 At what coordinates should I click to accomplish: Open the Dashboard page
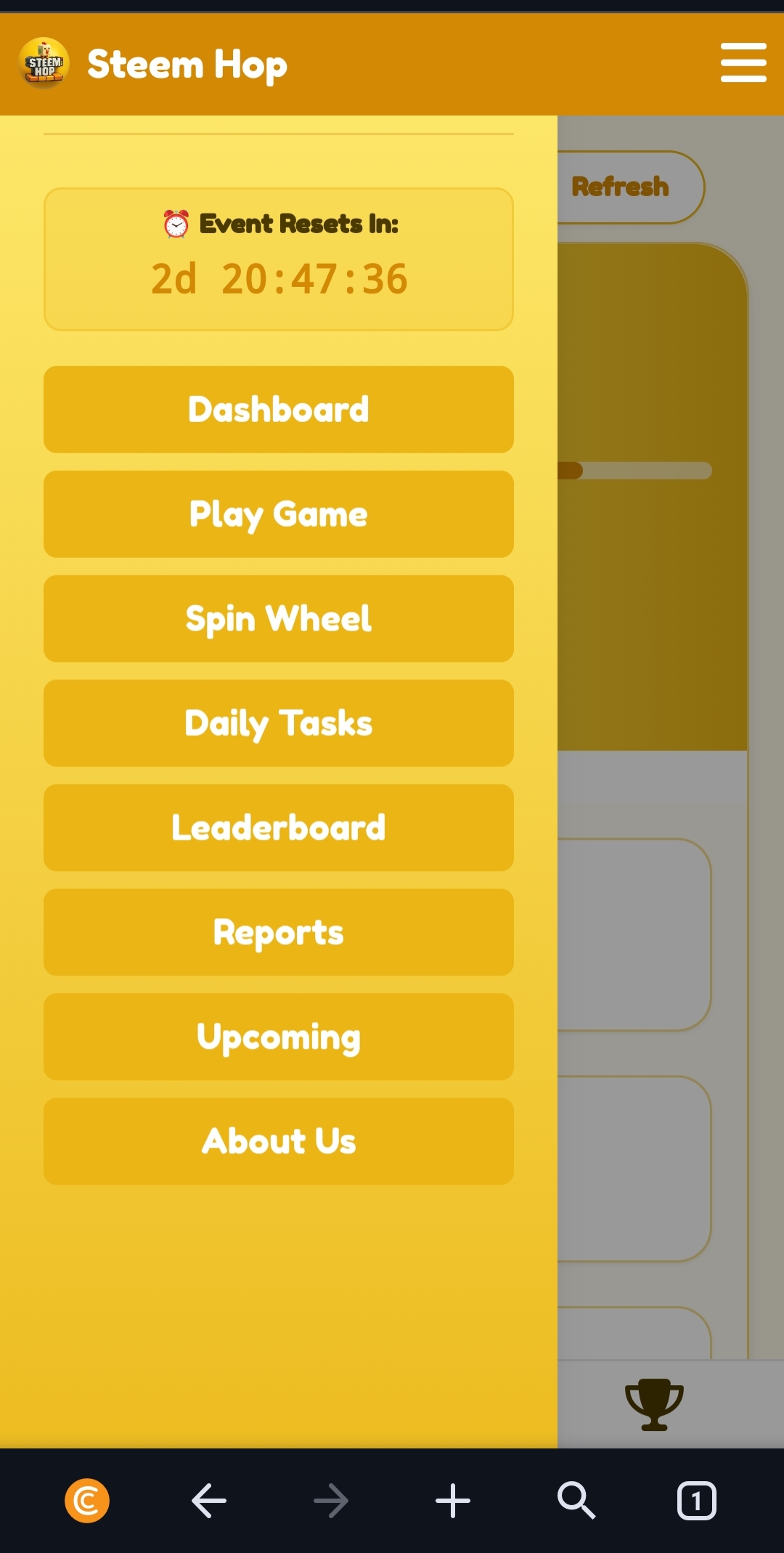coord(279,410)
